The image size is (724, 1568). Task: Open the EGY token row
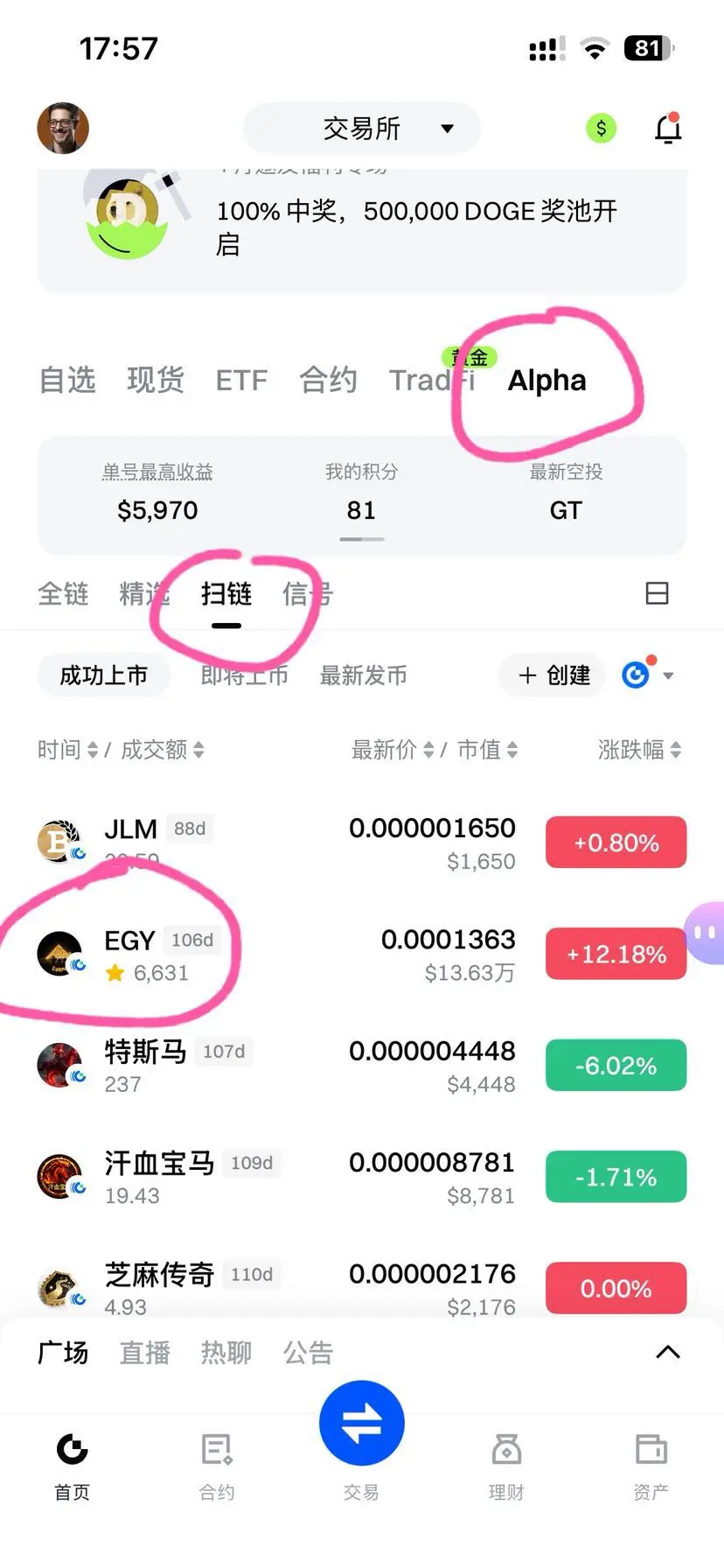point(362,955)
